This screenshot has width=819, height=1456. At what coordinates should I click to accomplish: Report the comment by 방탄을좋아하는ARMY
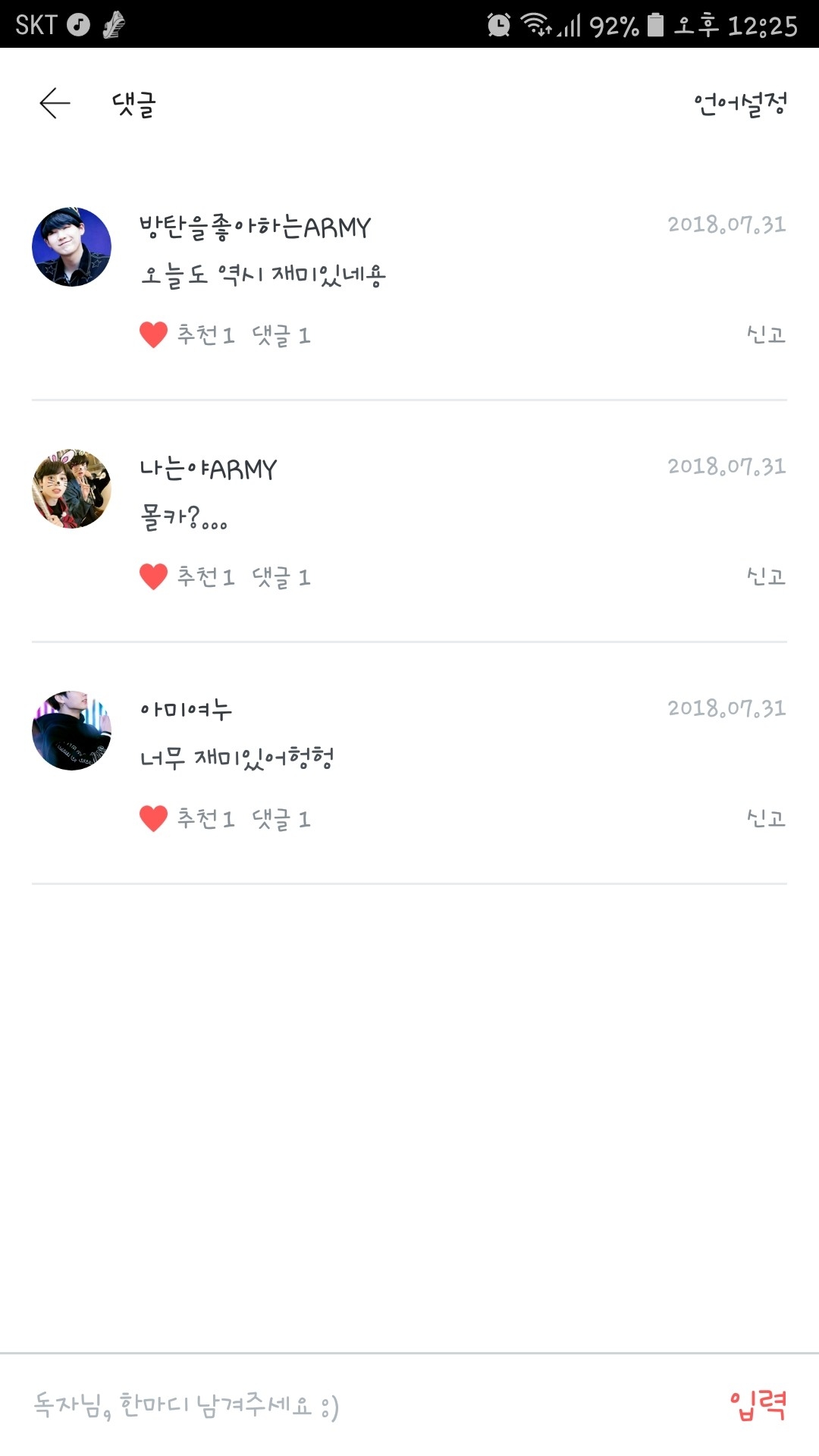tap(766, 334)
